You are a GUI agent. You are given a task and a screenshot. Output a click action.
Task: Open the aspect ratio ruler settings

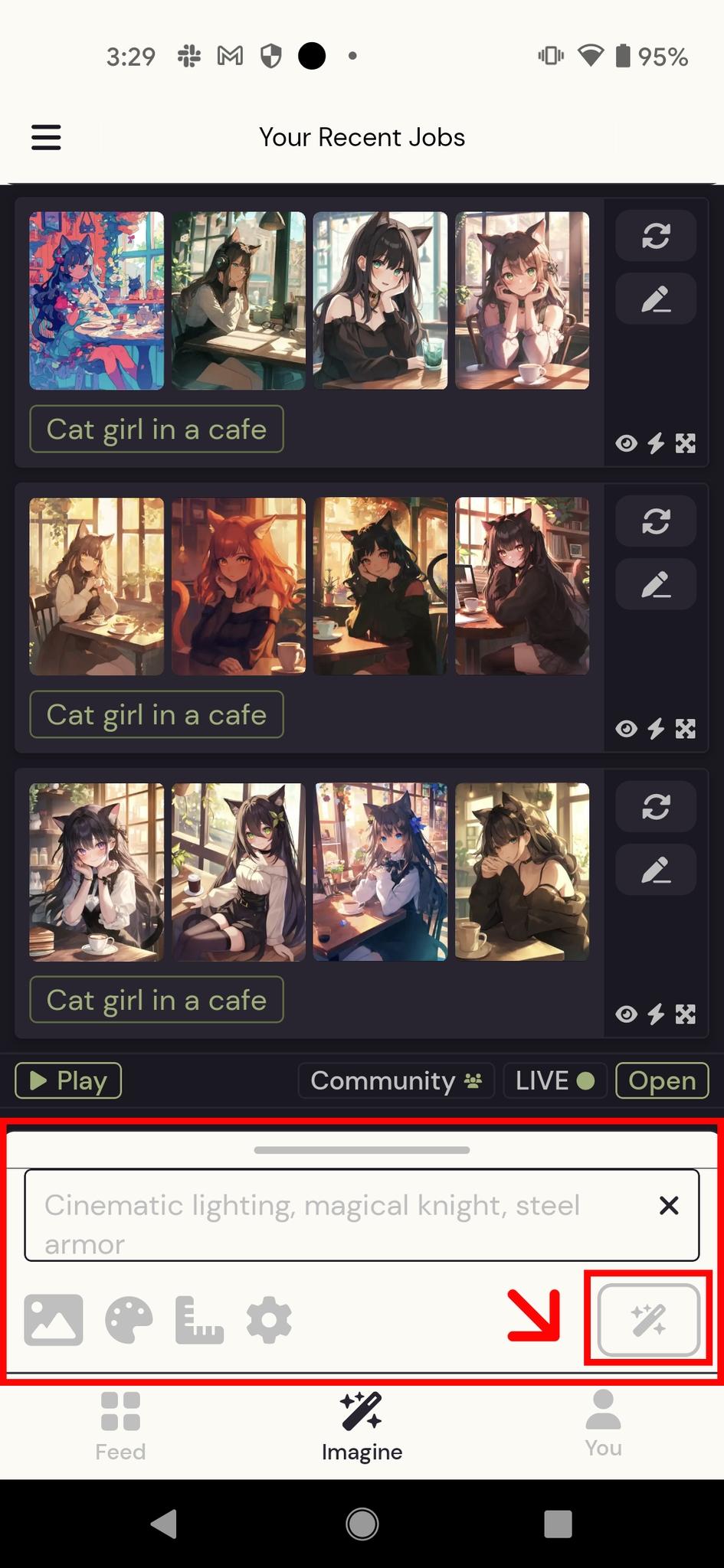[x=199, y=1320]
